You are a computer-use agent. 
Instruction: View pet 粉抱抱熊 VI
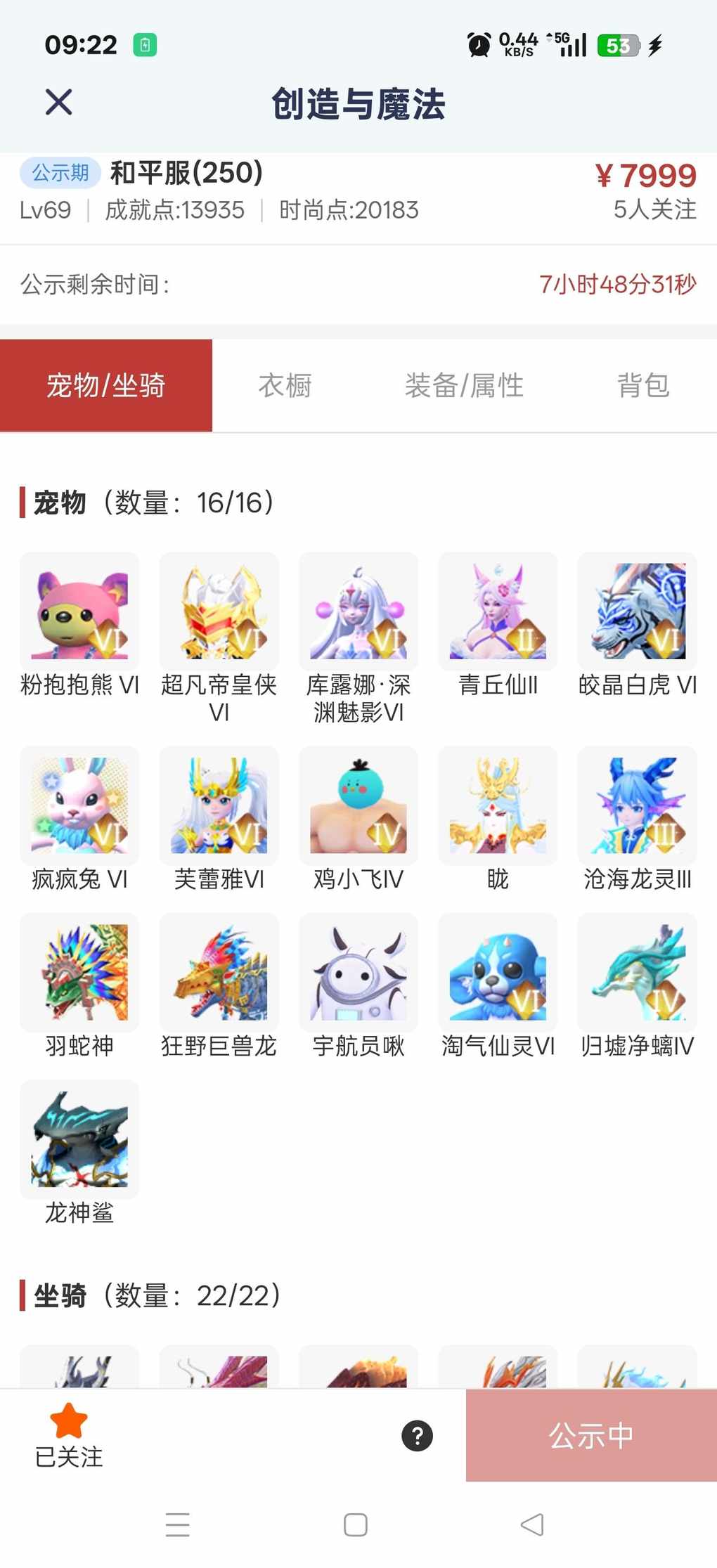click(79, 611)
